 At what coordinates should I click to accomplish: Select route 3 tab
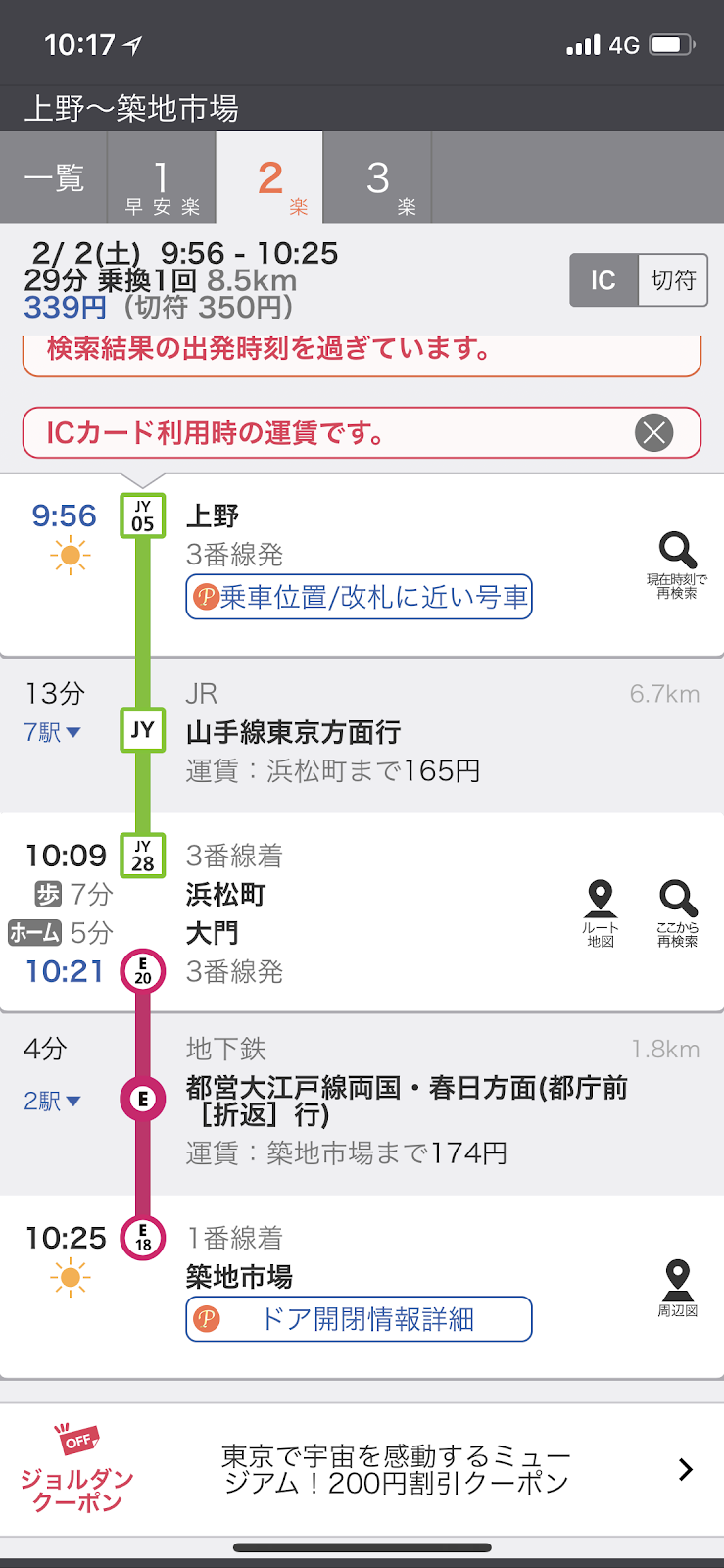pyautogui.click(x=378, y=178)
